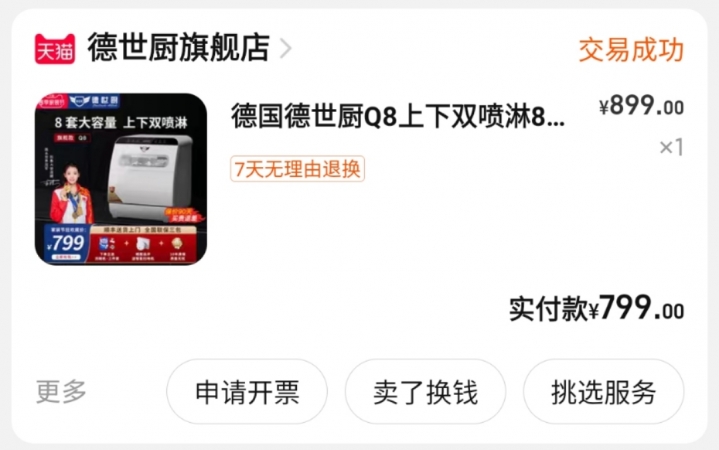Open the 德世厨旗舰店 store page
The image size is (719, 450).
click(178, 47)
